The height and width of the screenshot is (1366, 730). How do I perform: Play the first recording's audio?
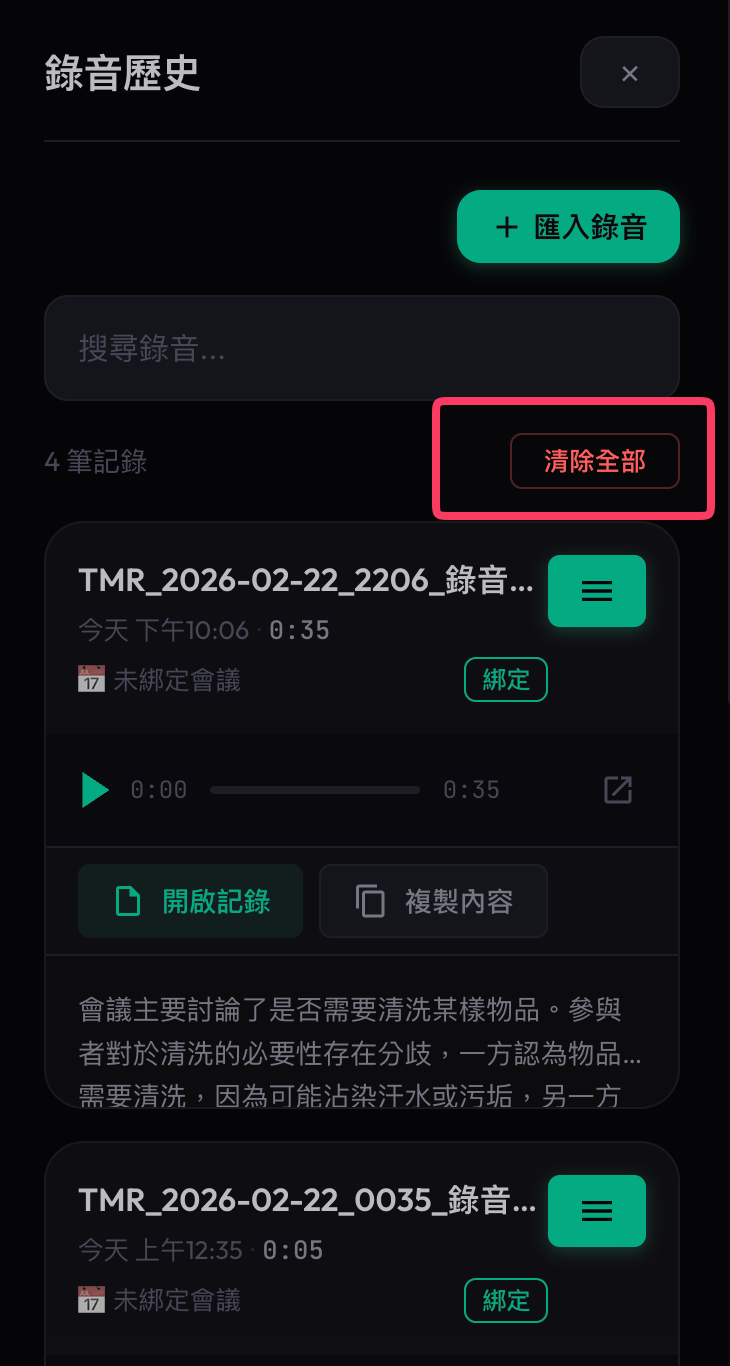[94, 789]
